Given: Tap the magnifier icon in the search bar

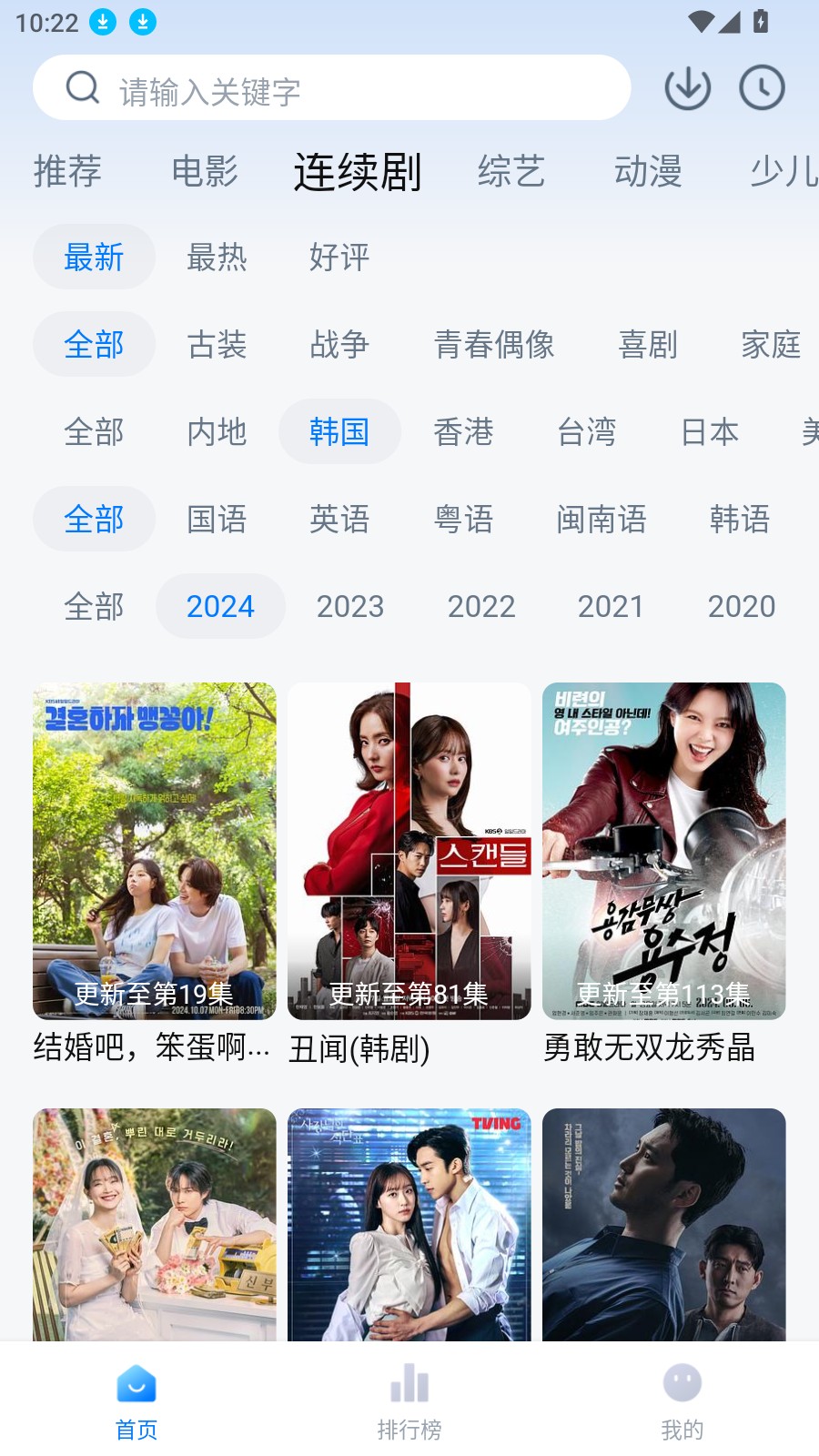Looking at the screenshot, I should tap(83, 87).
